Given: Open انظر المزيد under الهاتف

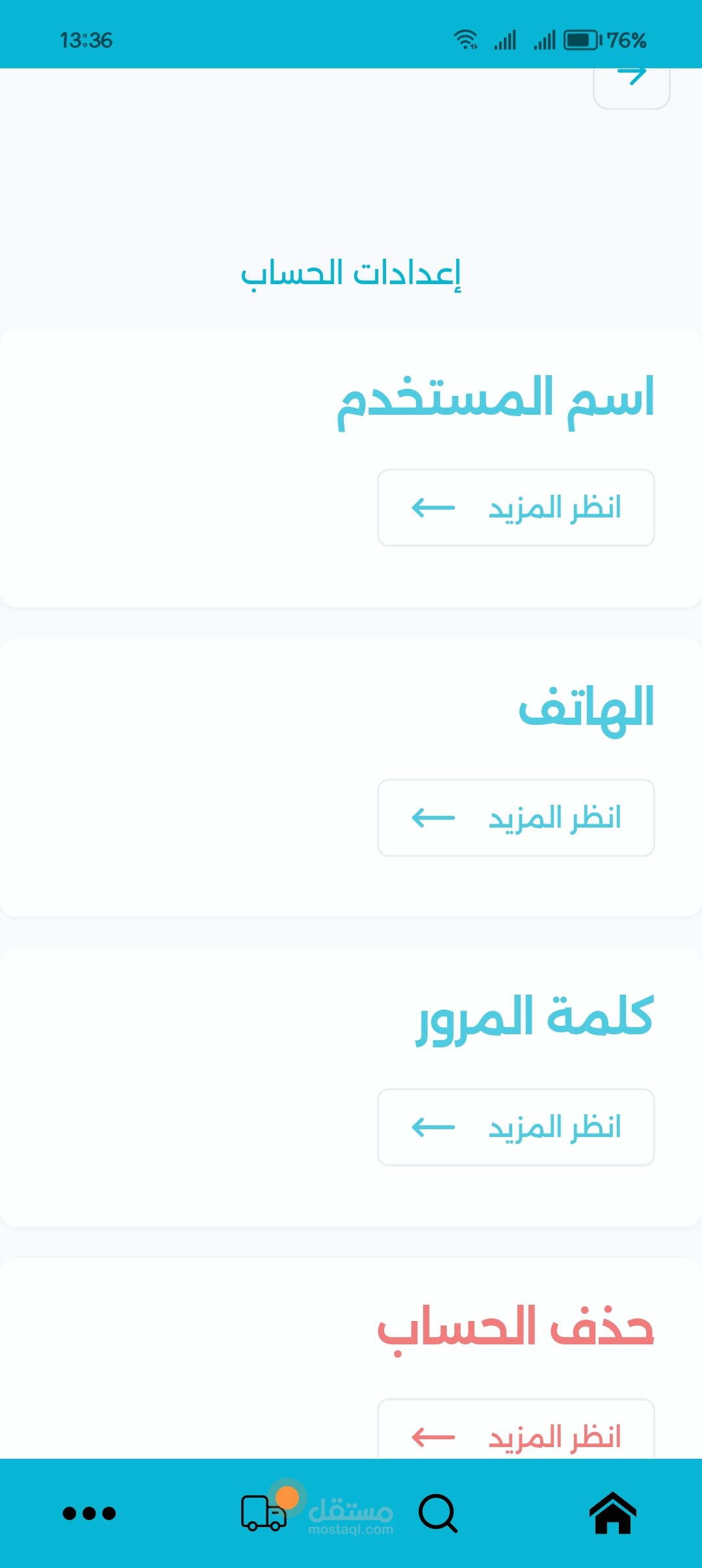Looking at the screenshot, I should coord(515,818).
